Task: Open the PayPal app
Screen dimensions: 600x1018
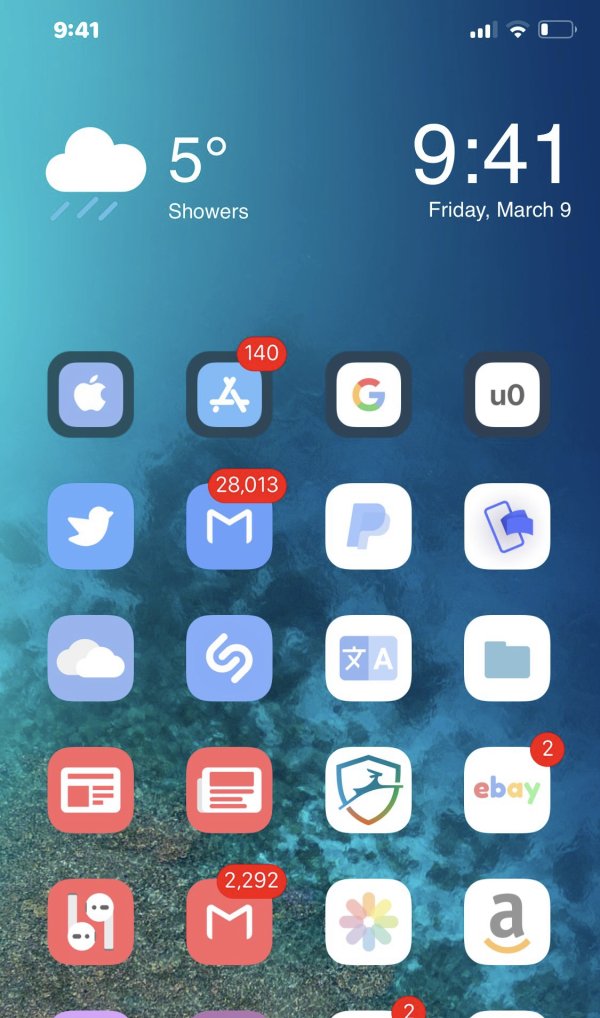Action: pos(368,526)
